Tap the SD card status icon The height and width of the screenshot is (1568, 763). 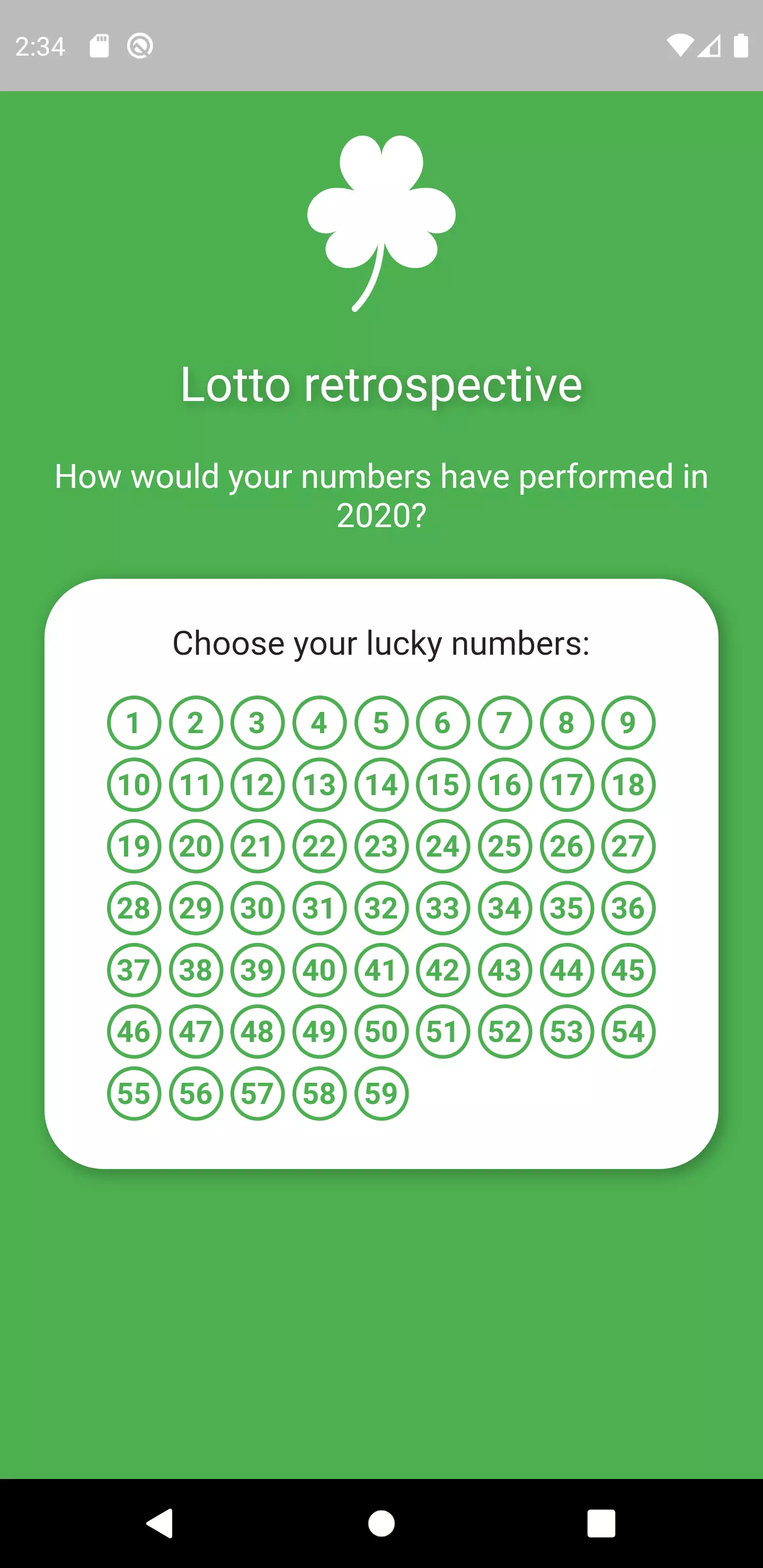click(x=99, y=46)
